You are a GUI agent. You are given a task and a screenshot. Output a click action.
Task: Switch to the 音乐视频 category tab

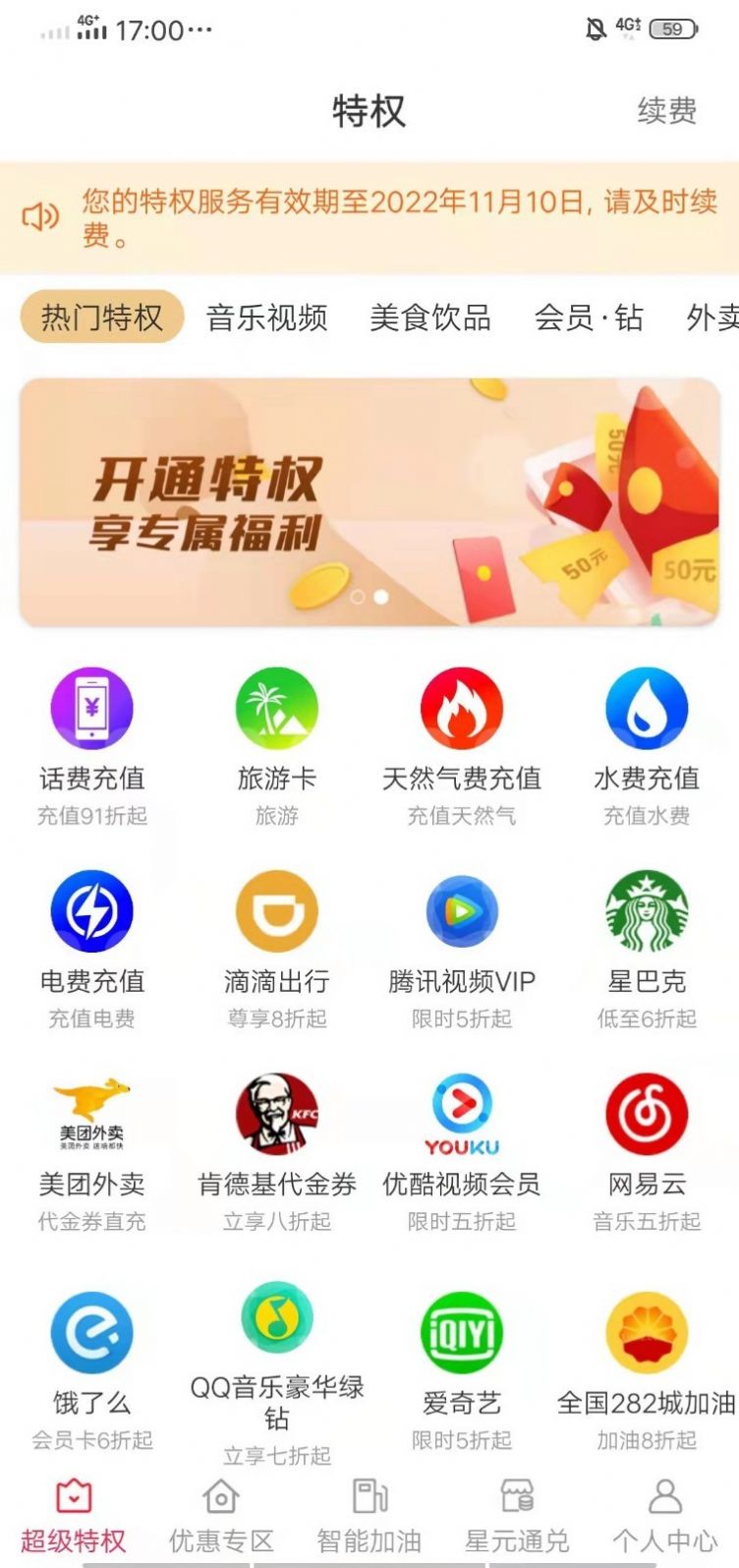[267, 318]
